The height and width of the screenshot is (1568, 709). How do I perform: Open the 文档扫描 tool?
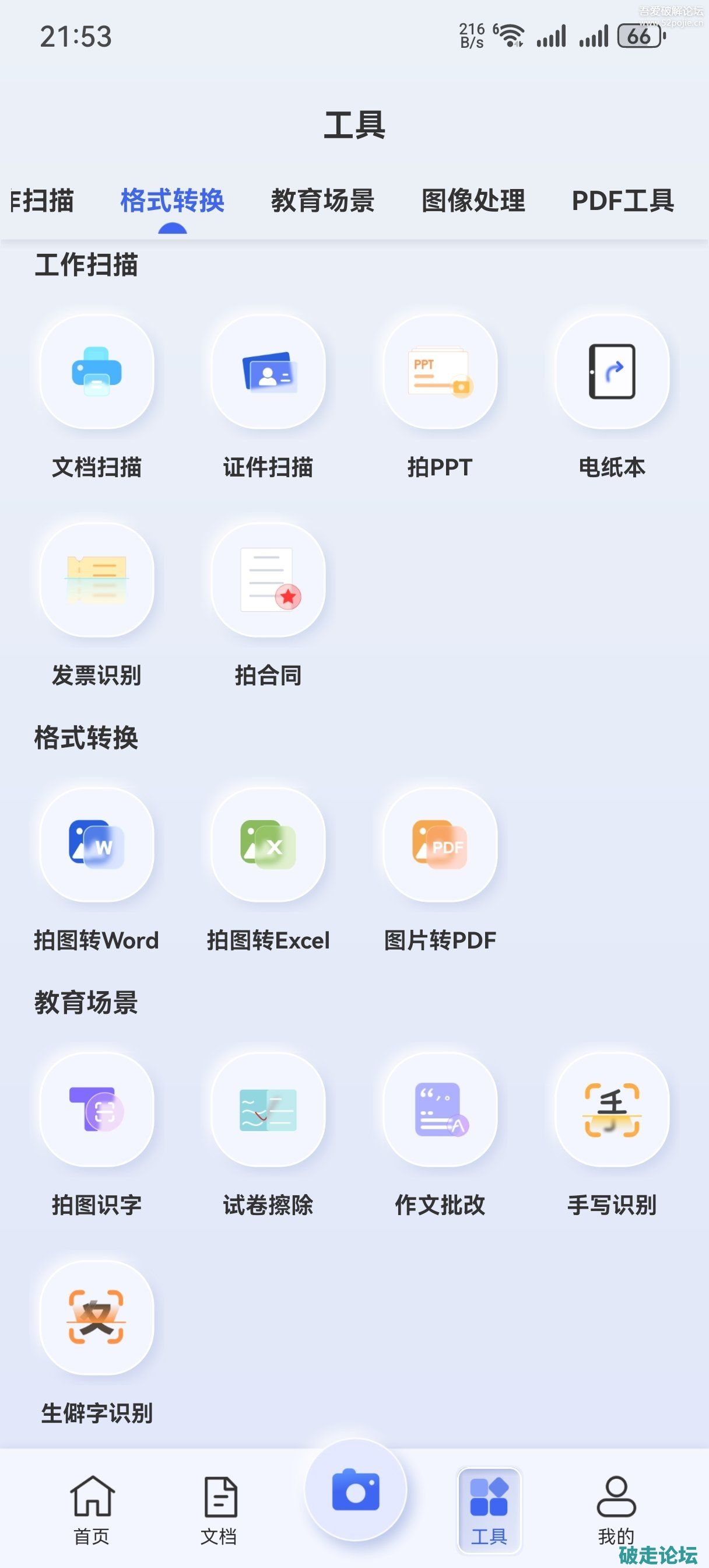tap(97, 372)
